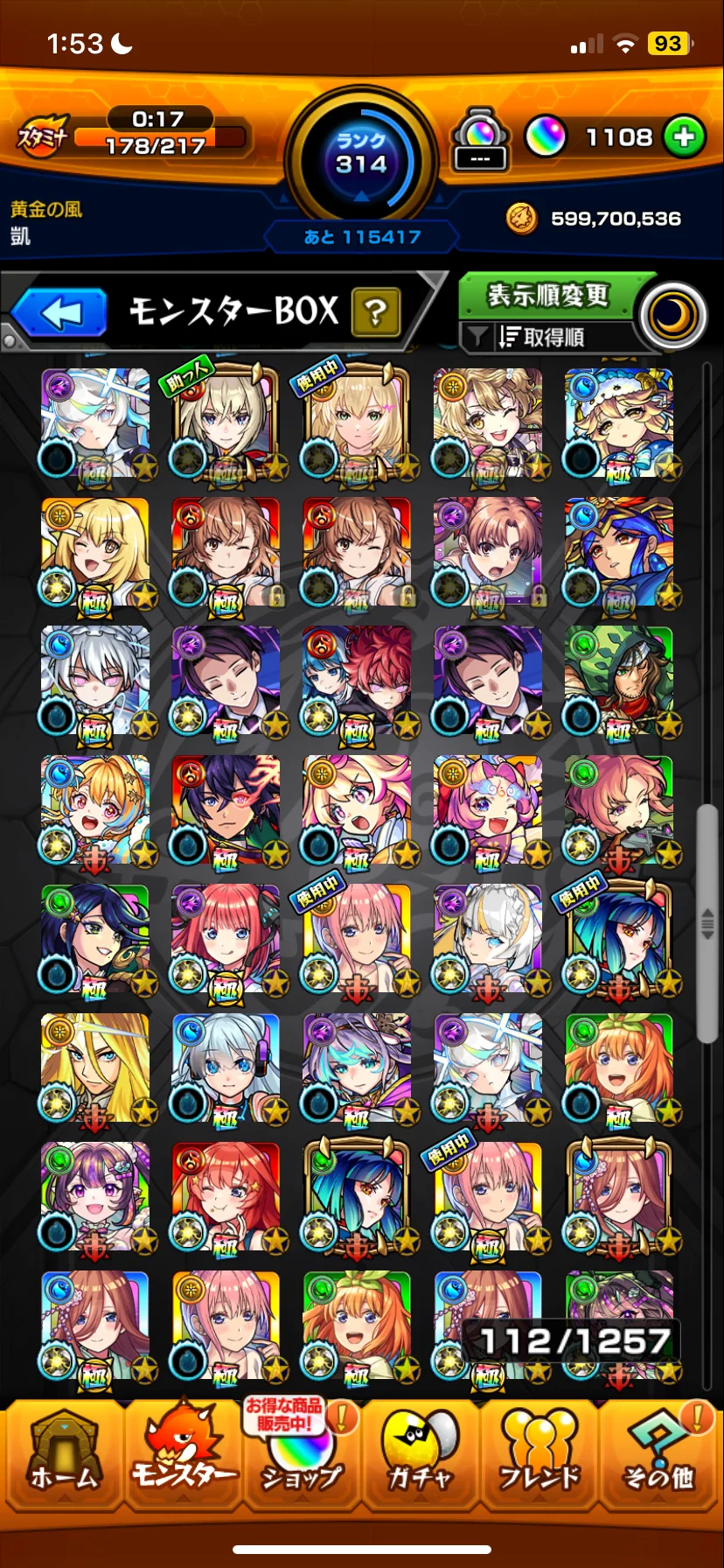
Task: Open the Monster BOX help question mark
Action: pyautogui.click(x=375, y=311)
